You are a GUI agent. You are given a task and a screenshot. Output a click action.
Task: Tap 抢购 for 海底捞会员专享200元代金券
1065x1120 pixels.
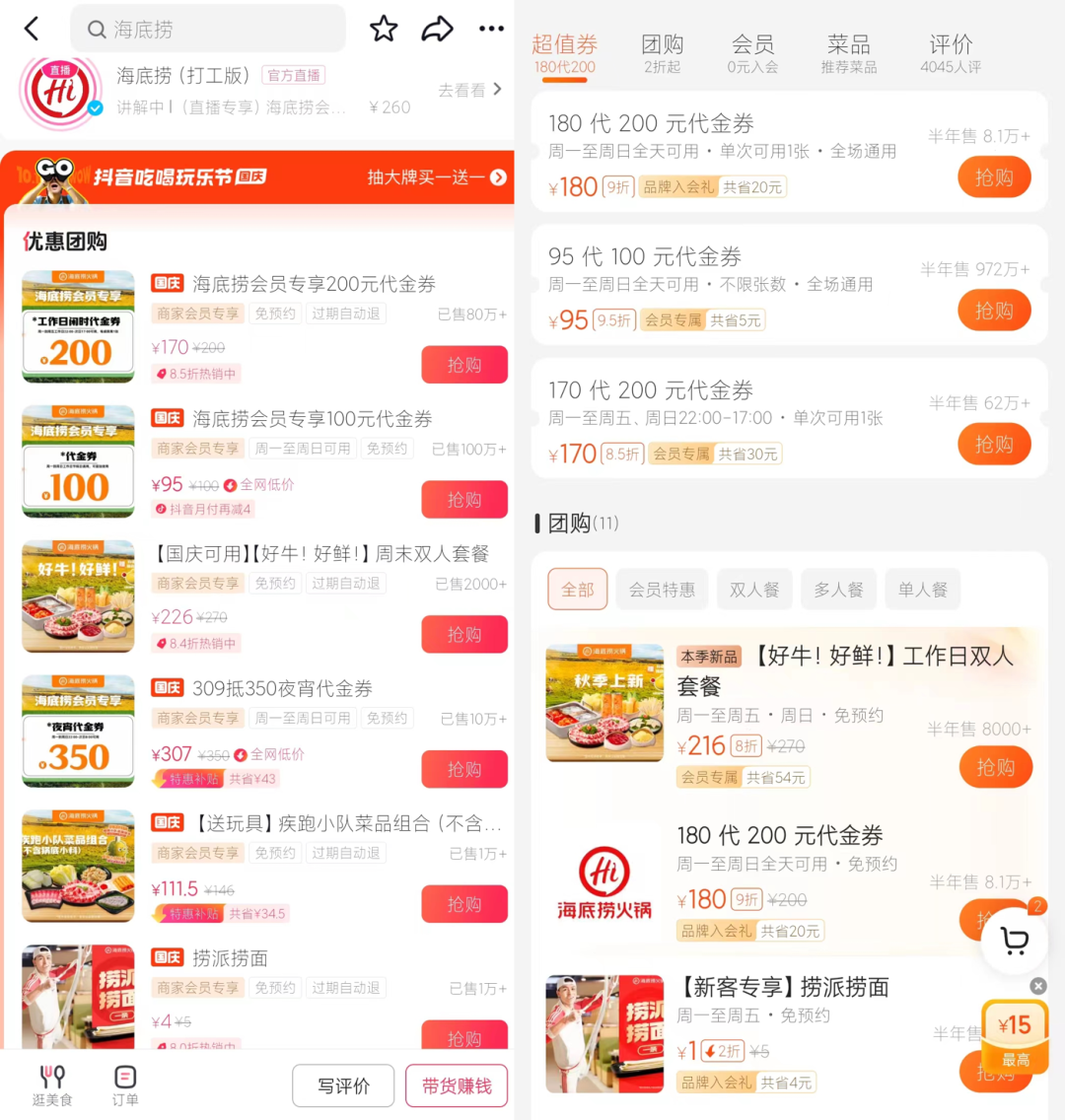point(463,365)
